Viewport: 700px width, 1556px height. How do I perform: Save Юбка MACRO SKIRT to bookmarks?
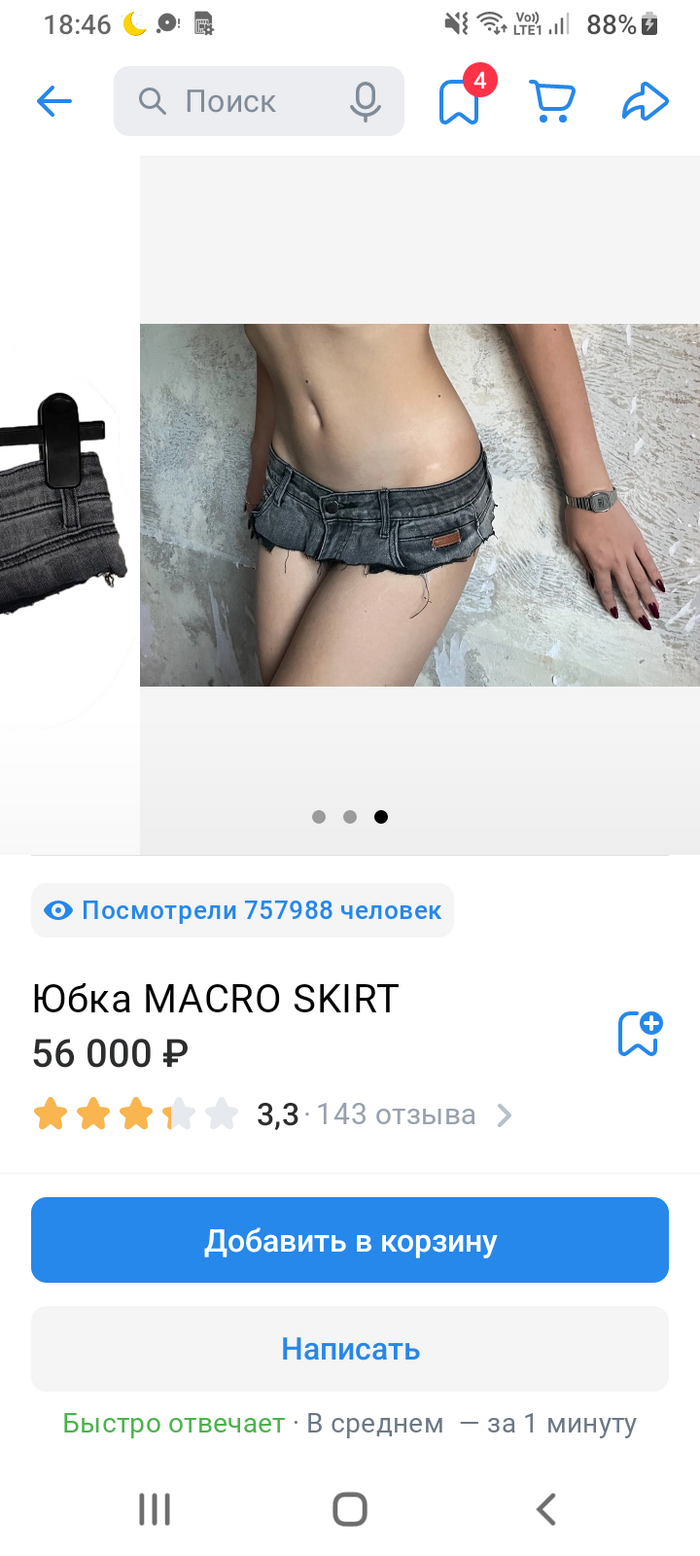point(640,1034)
